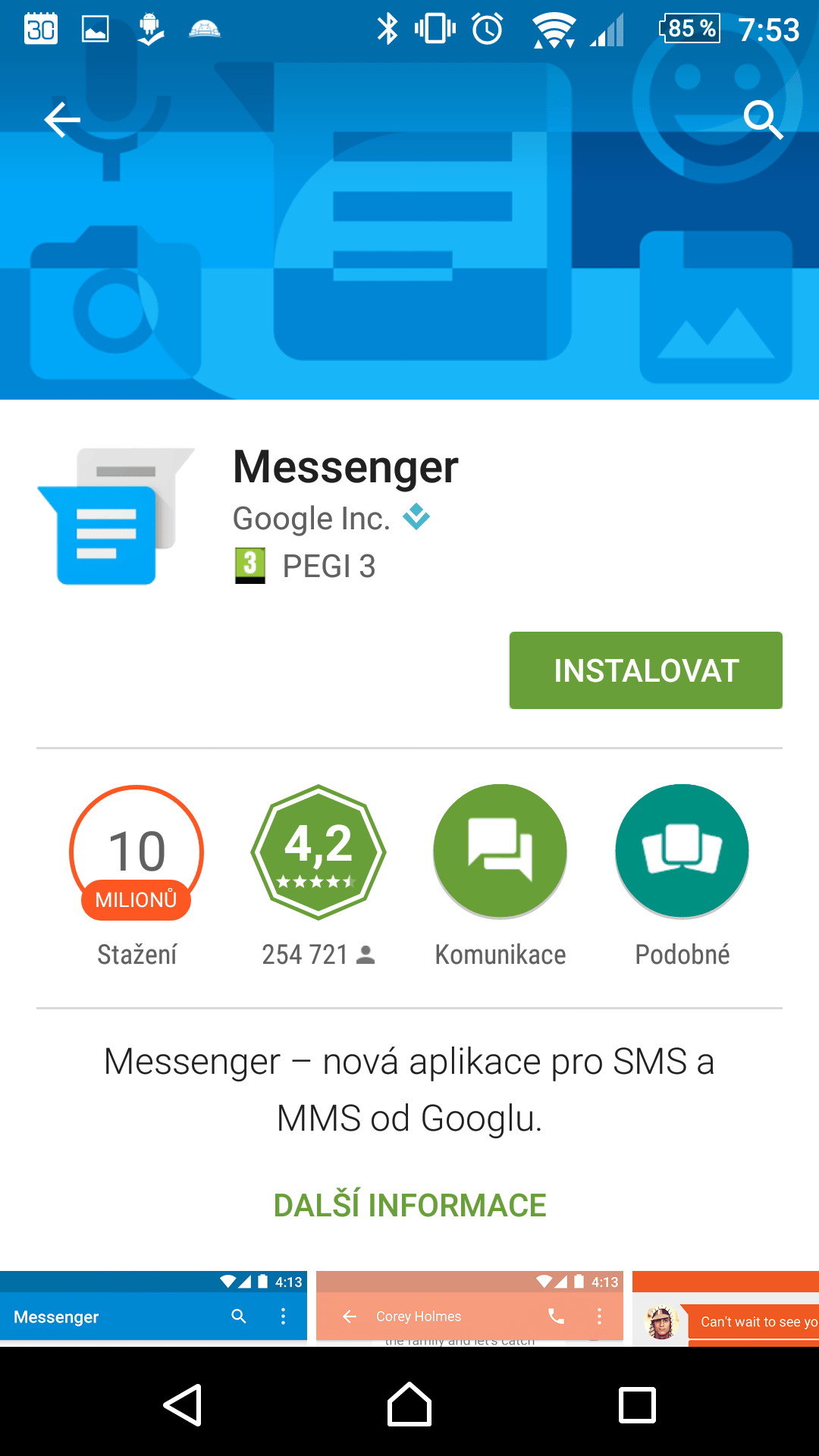Go to the system home screen
The image size is (819, 1456).
(409, 1405)
